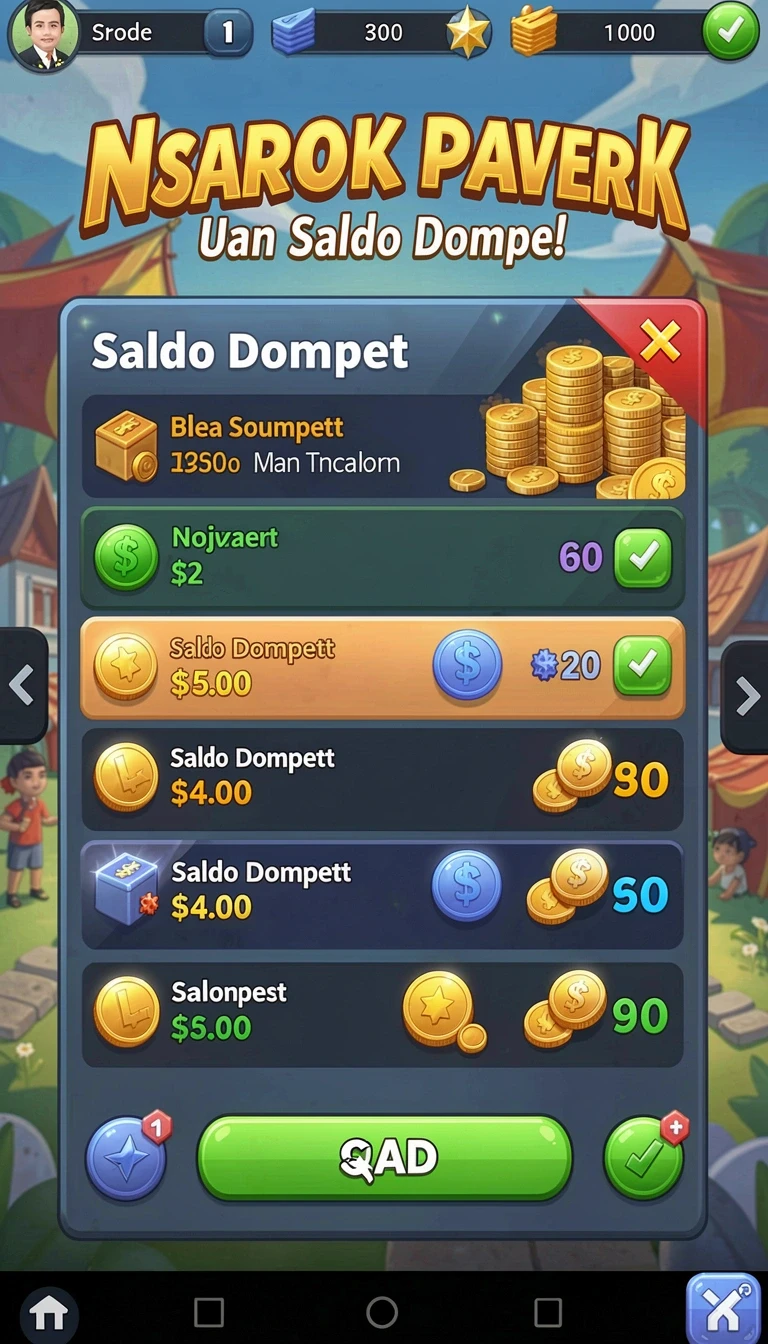This screenshot has width=768, height=1344.
Task: Tap the round green checkmark button with plus
Action: pyautogui.click(x=644, y=1158)
